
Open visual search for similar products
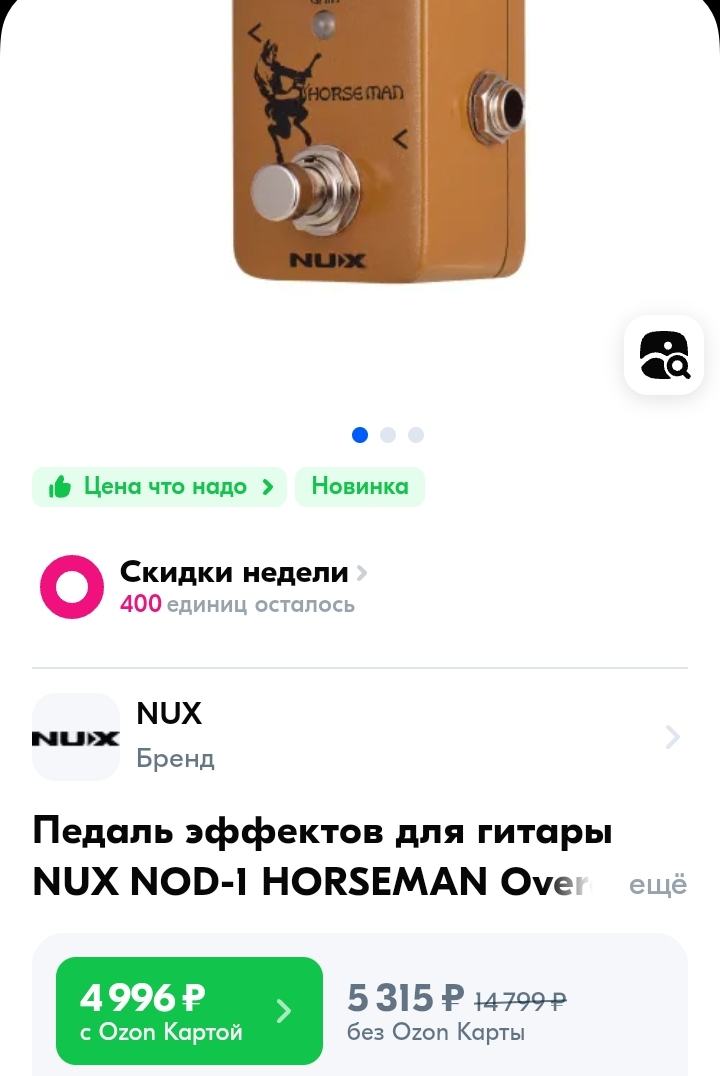pos(664,355)
